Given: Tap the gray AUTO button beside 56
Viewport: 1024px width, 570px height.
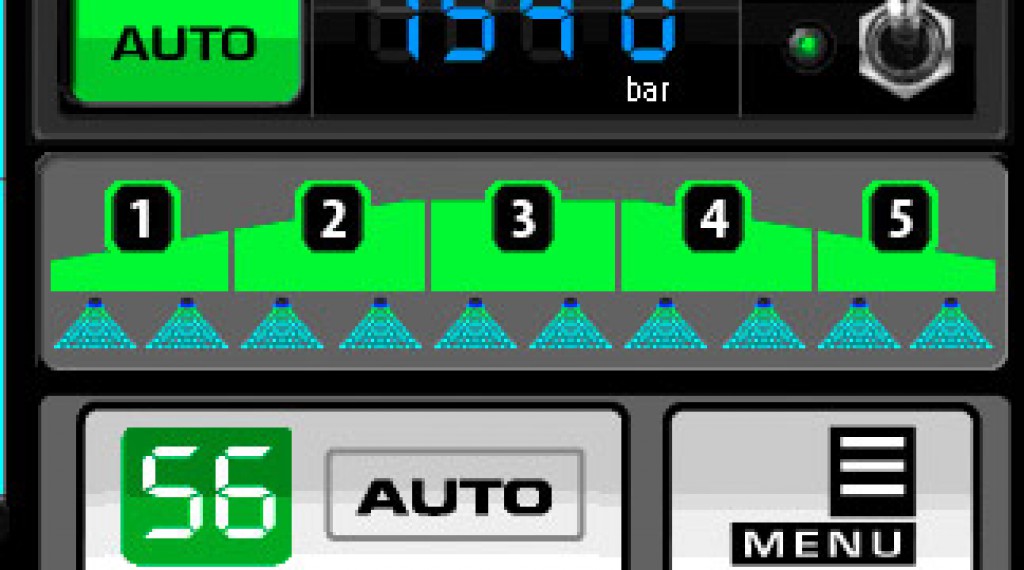Looking at the screenshot, I should coord(455,495).
